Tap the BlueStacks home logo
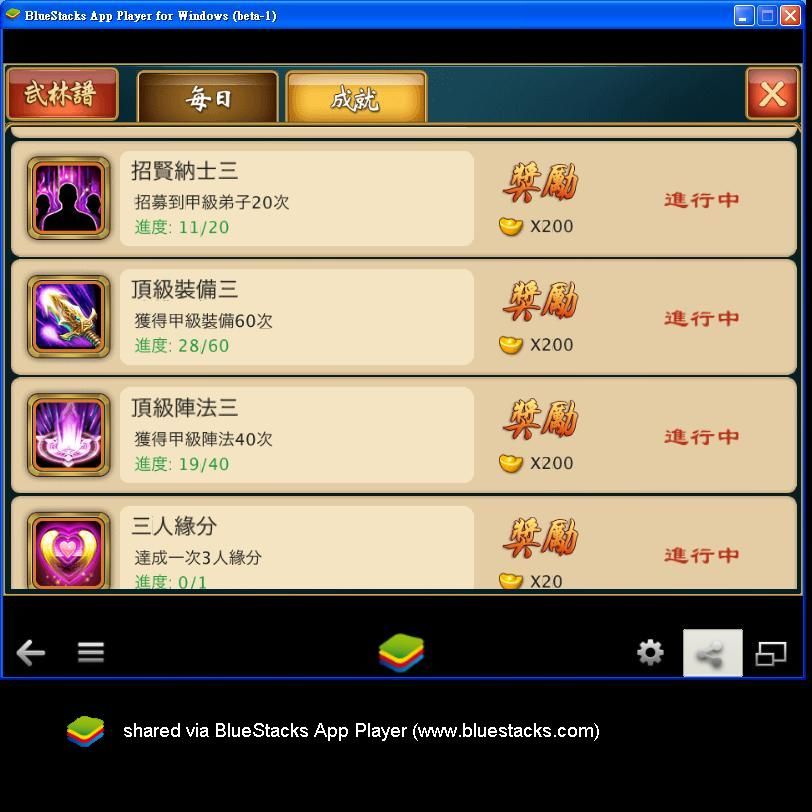 402,653
